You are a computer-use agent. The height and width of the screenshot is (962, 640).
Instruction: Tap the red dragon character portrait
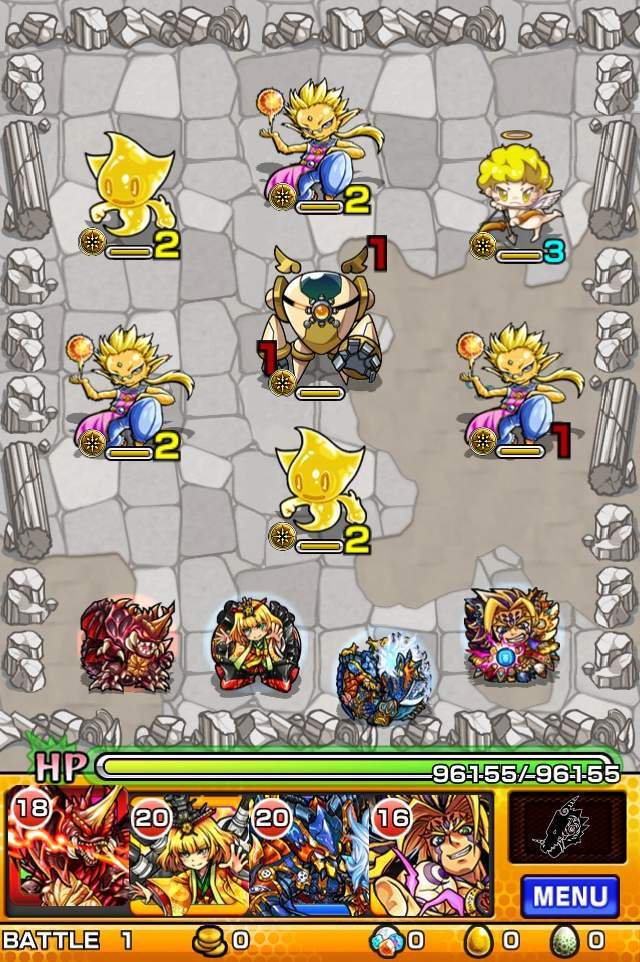coord(67,848)
